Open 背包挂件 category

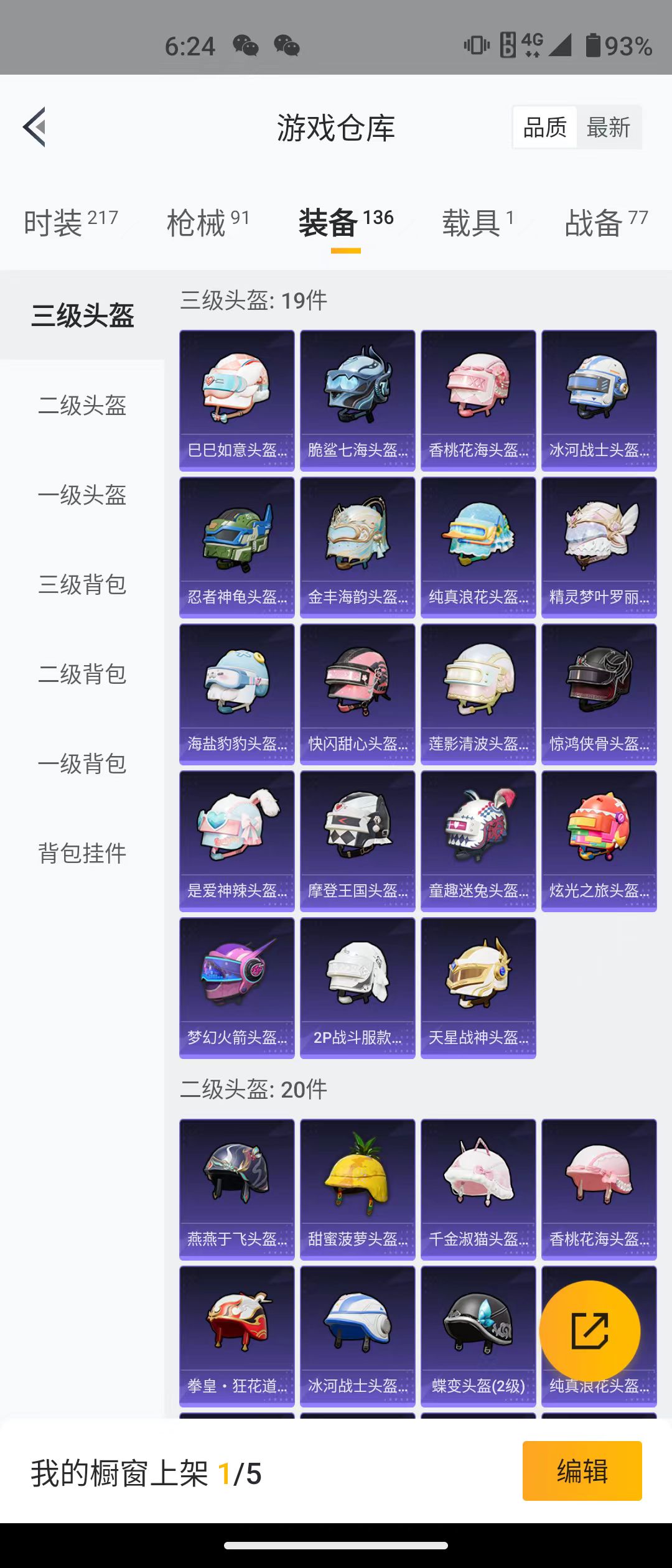(82, 853)
